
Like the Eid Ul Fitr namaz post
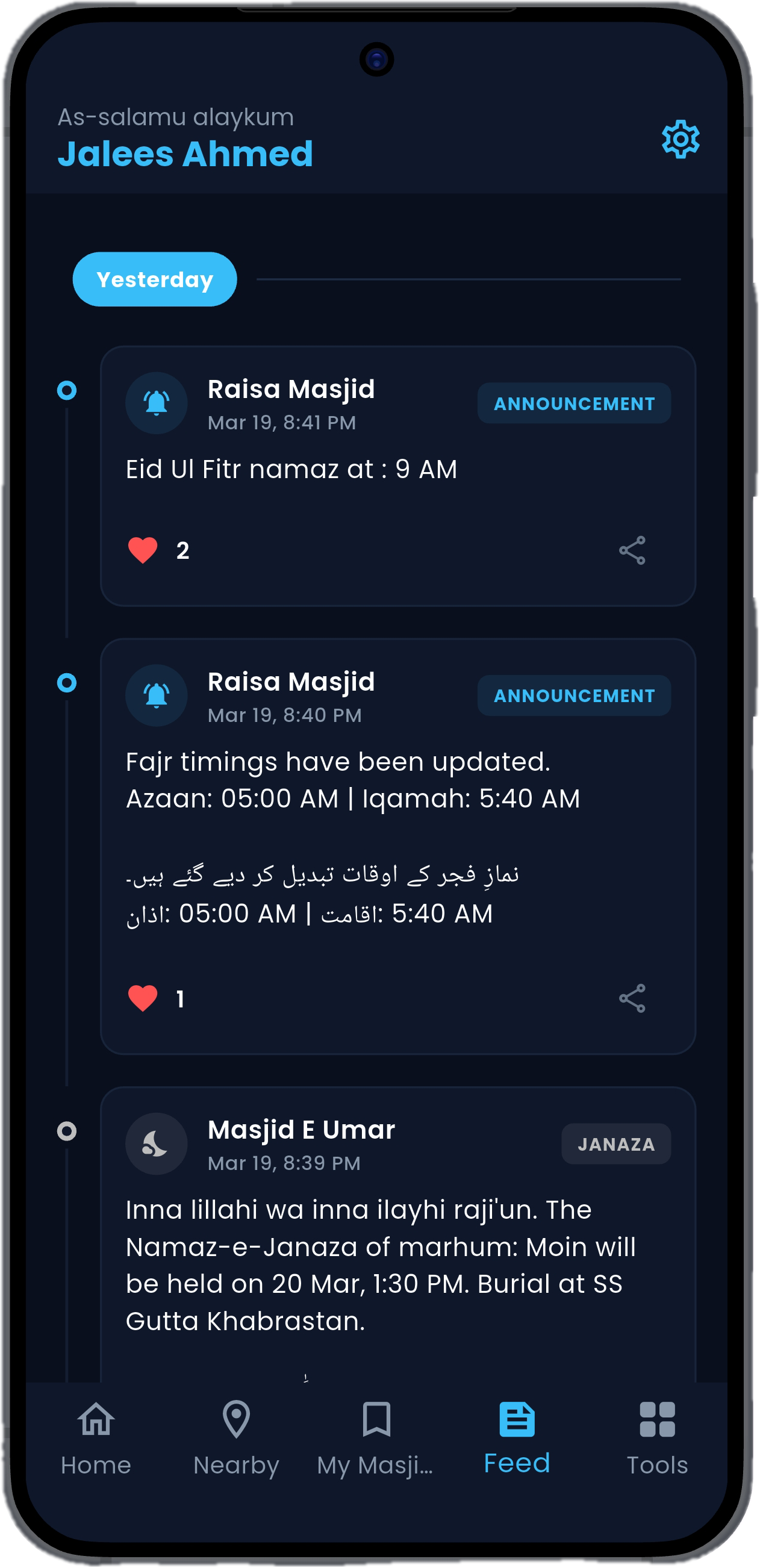[x=143, y=549]
